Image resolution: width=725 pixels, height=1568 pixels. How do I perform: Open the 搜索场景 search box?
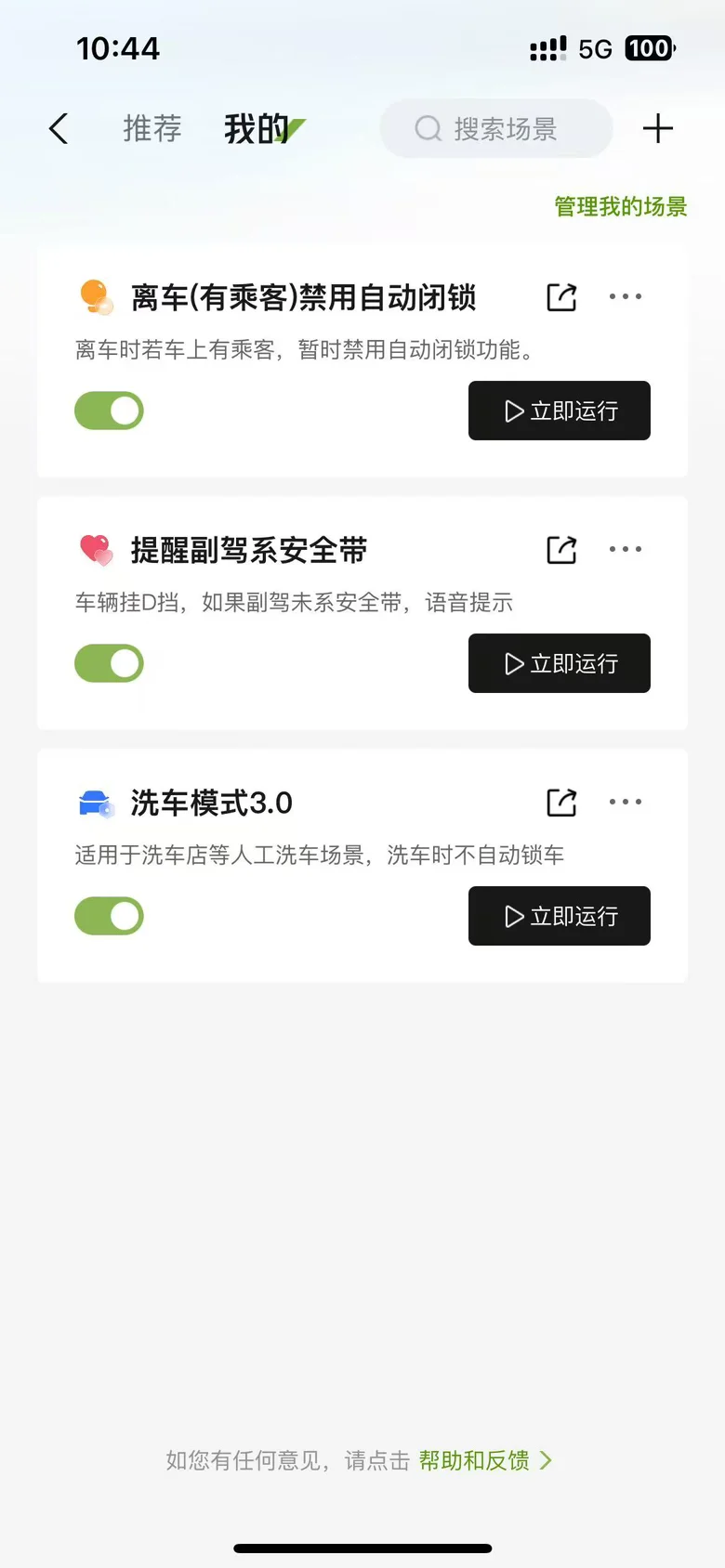496,129
